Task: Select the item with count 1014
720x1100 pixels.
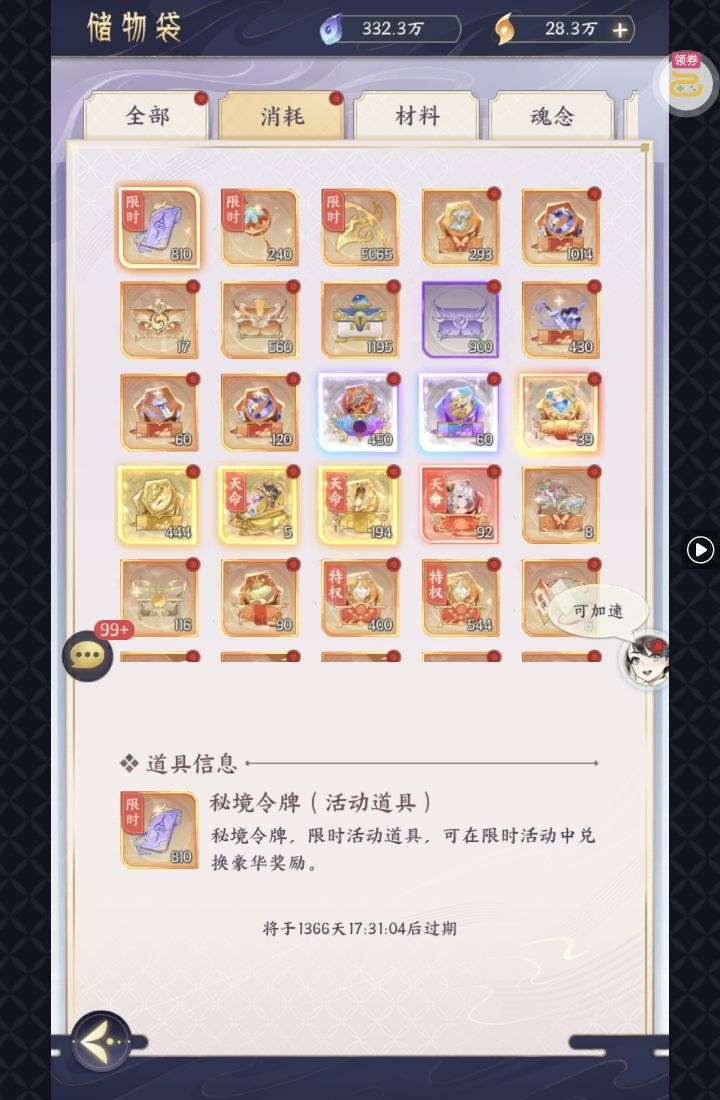Action: [x=560, y=227]
